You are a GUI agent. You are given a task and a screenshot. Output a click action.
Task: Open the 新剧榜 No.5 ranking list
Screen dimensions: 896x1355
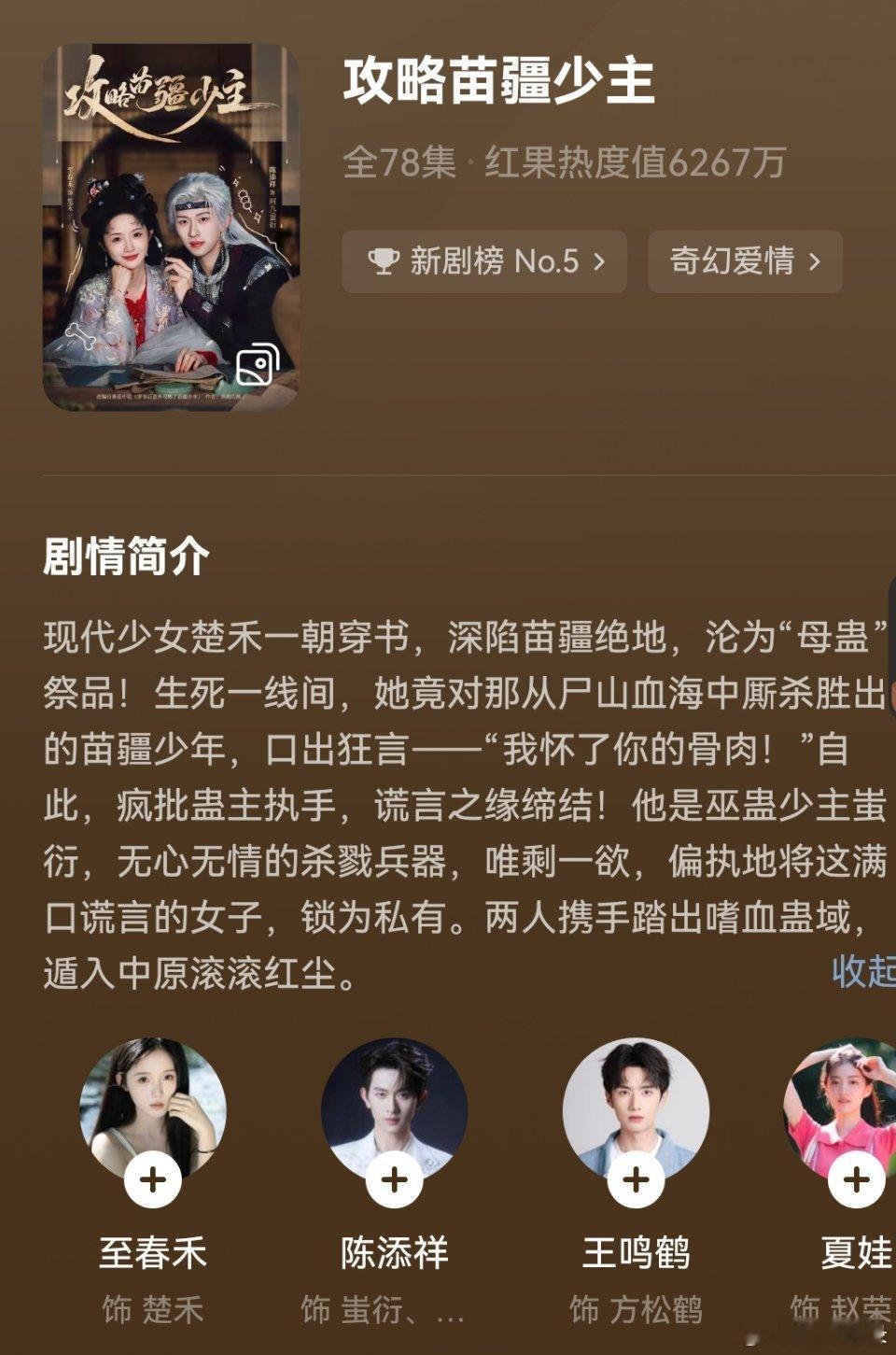(x=485, y=262)
